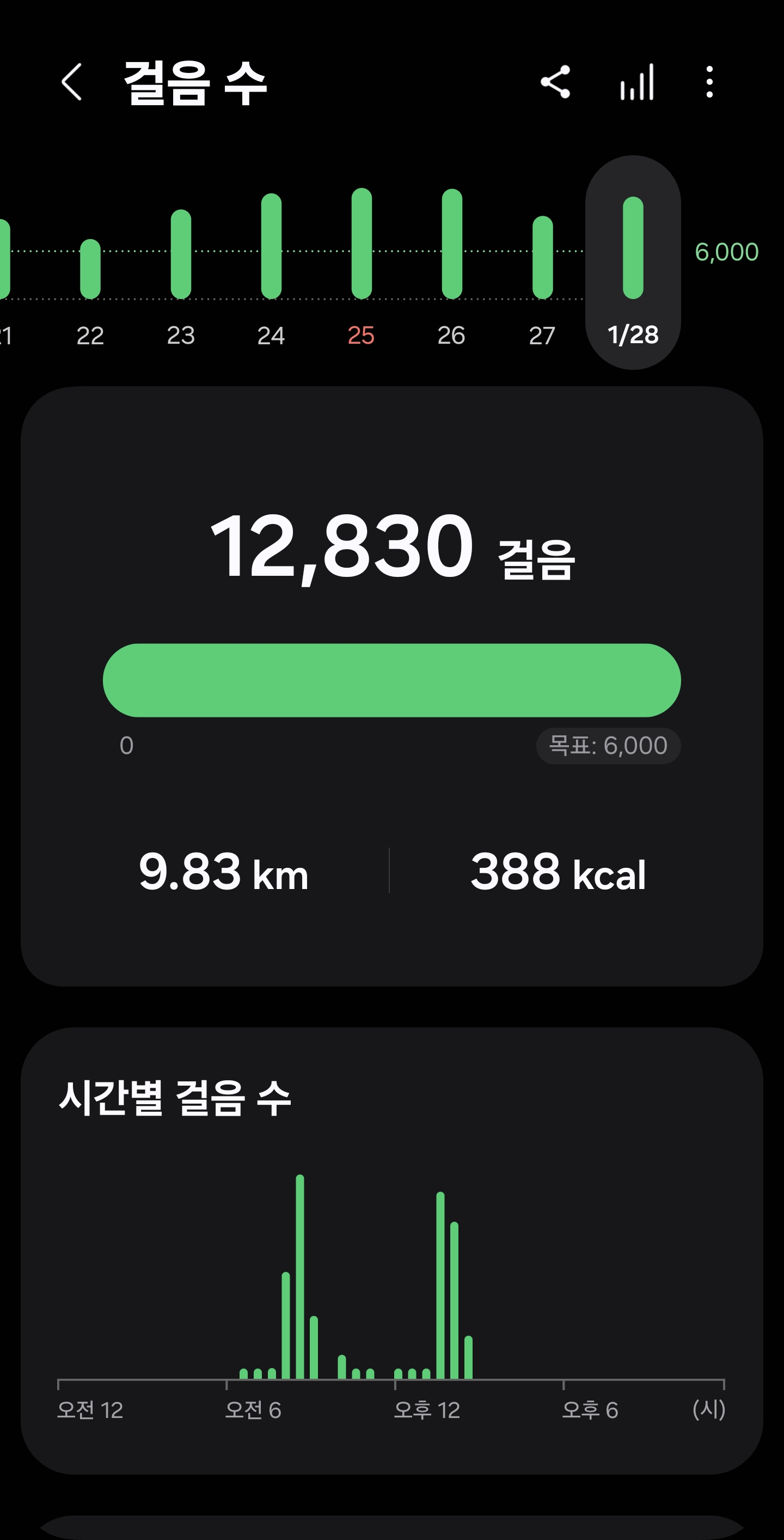
Task: Open the trends chart icon
Action: (x=637, y=82)
